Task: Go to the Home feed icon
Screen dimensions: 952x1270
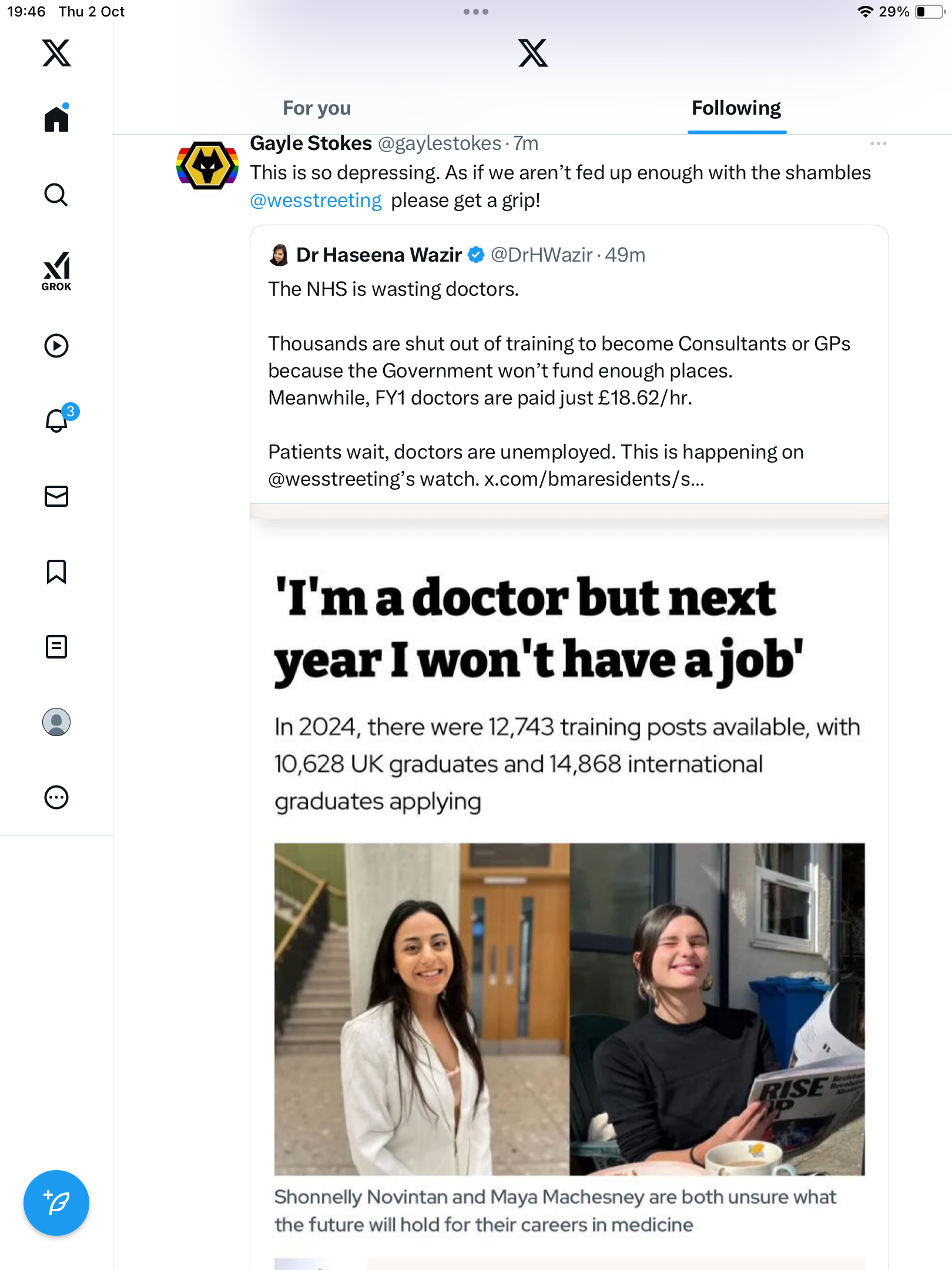Action: [56, 119]
